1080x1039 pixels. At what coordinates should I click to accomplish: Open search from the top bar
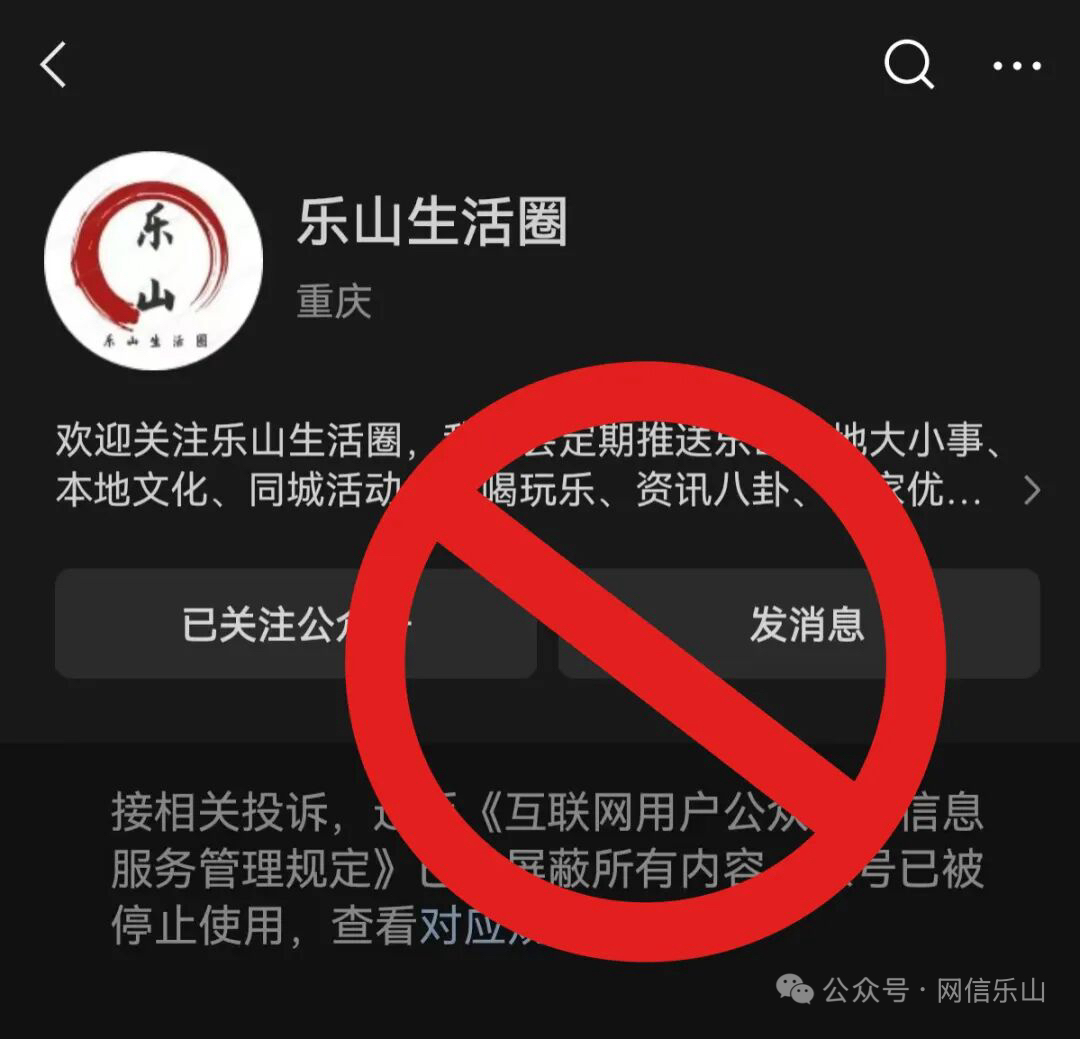click(x=909, y=66)
